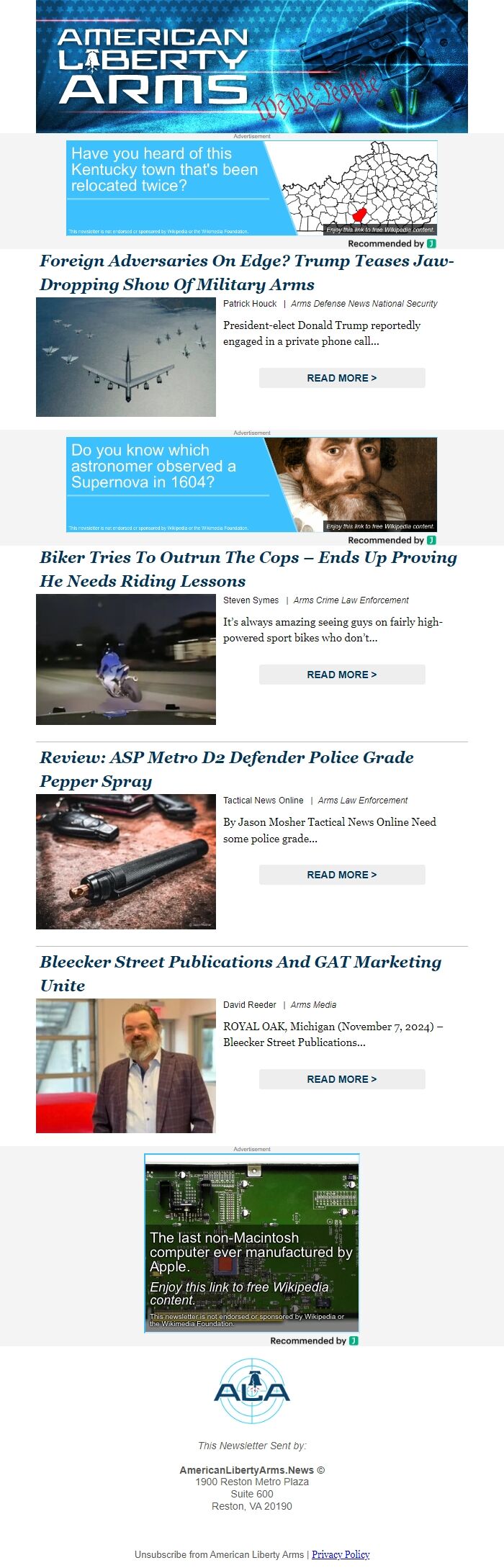This screenshot has width=504, height=1568.
Task: Tap READ MORE under Bleecker Street article
Action: [342, 1079]
